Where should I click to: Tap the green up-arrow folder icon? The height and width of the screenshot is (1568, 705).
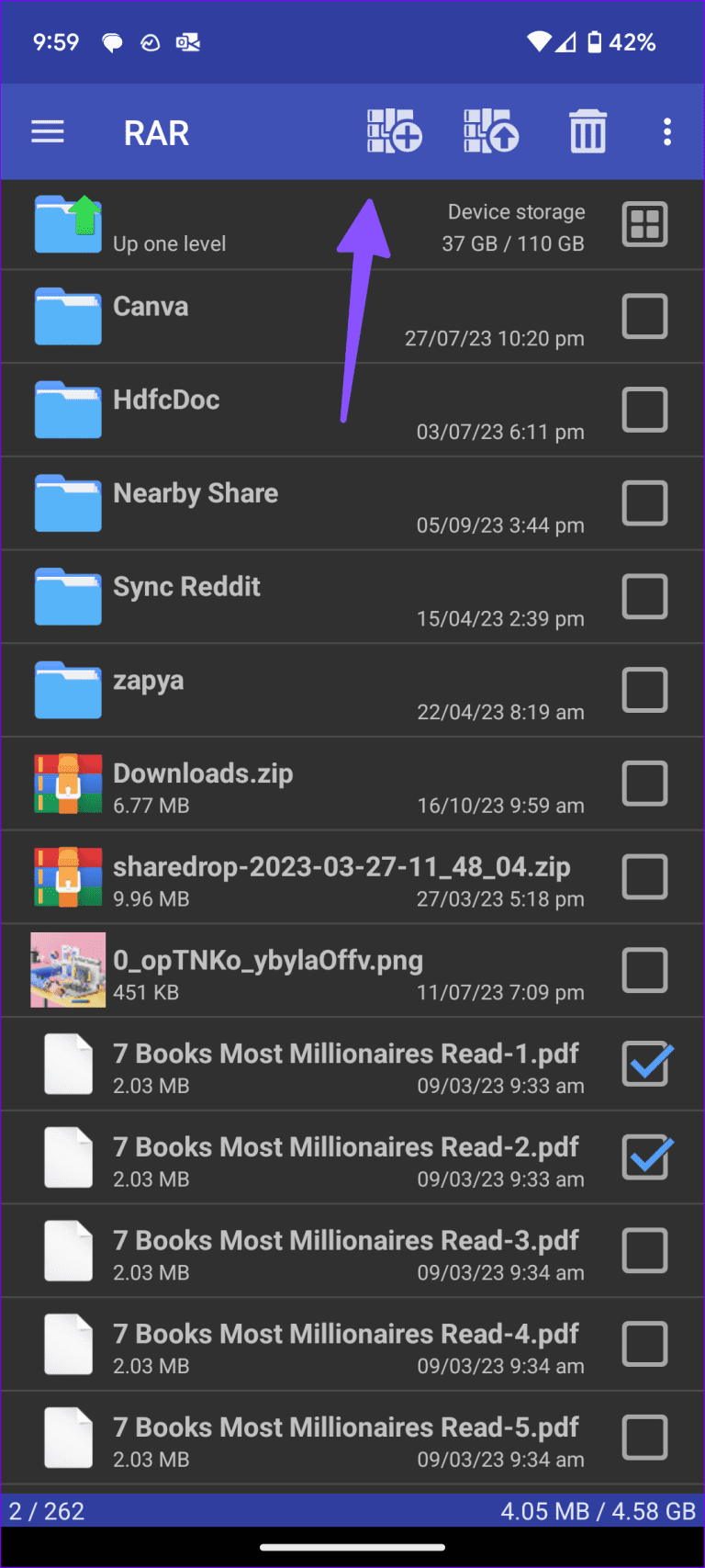point(68,223)
